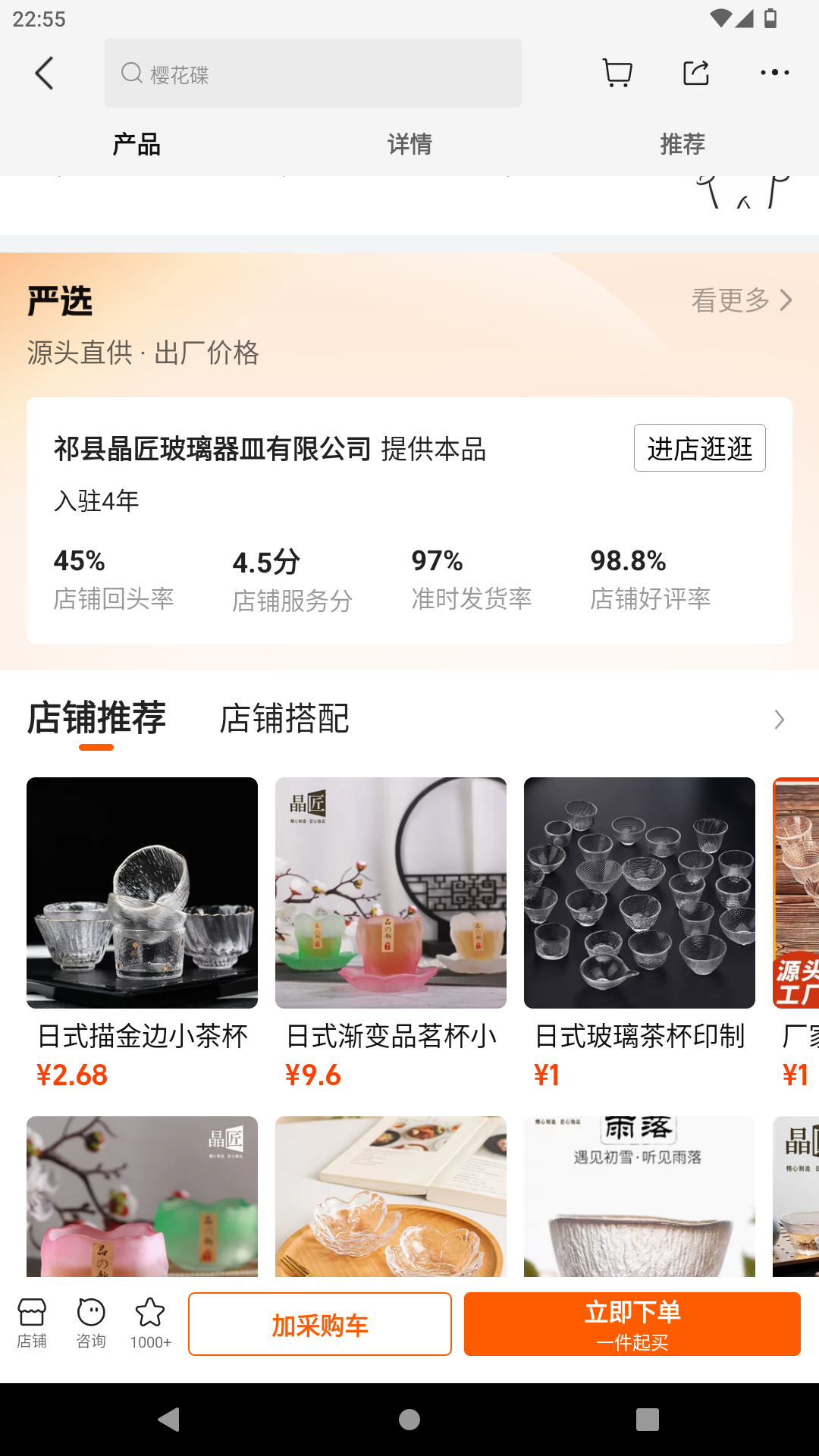Tap 加采购车 to add to cart
This screenshot has width=819, height=1456.
(320, 1324)
